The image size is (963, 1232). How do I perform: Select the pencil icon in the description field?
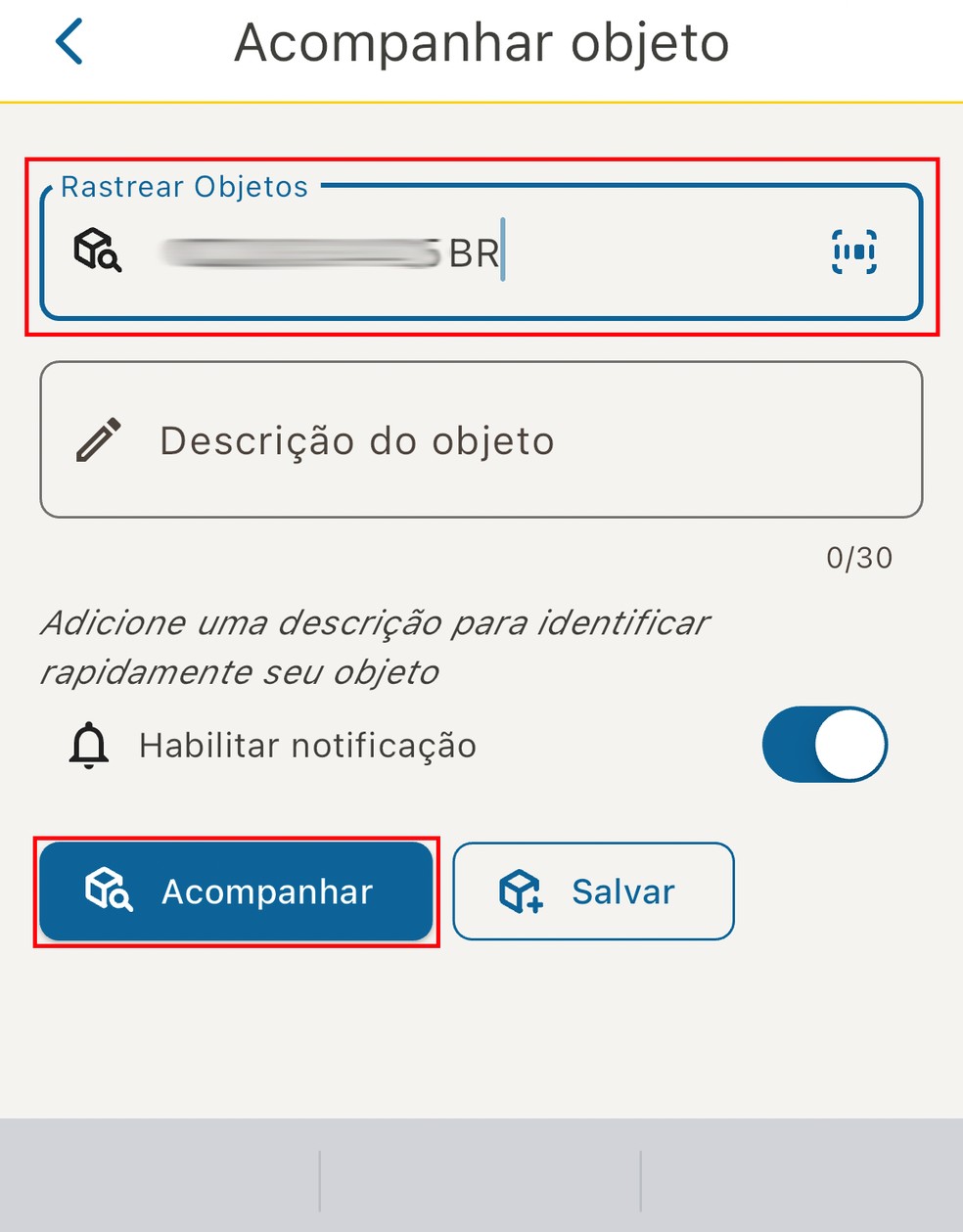pos(99,440)
